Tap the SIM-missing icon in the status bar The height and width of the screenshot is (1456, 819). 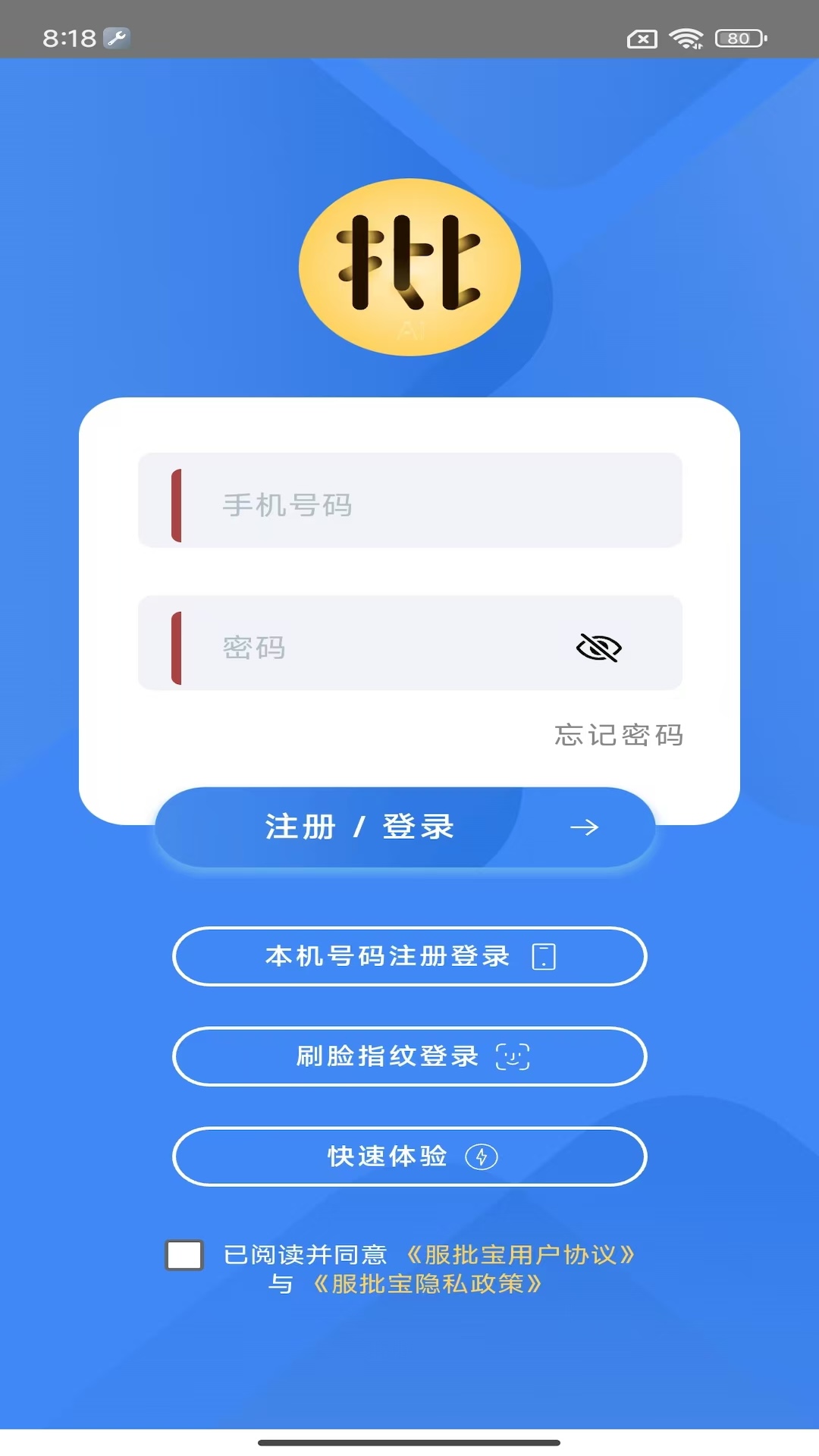pyautogui.click(x=644, y=38)
